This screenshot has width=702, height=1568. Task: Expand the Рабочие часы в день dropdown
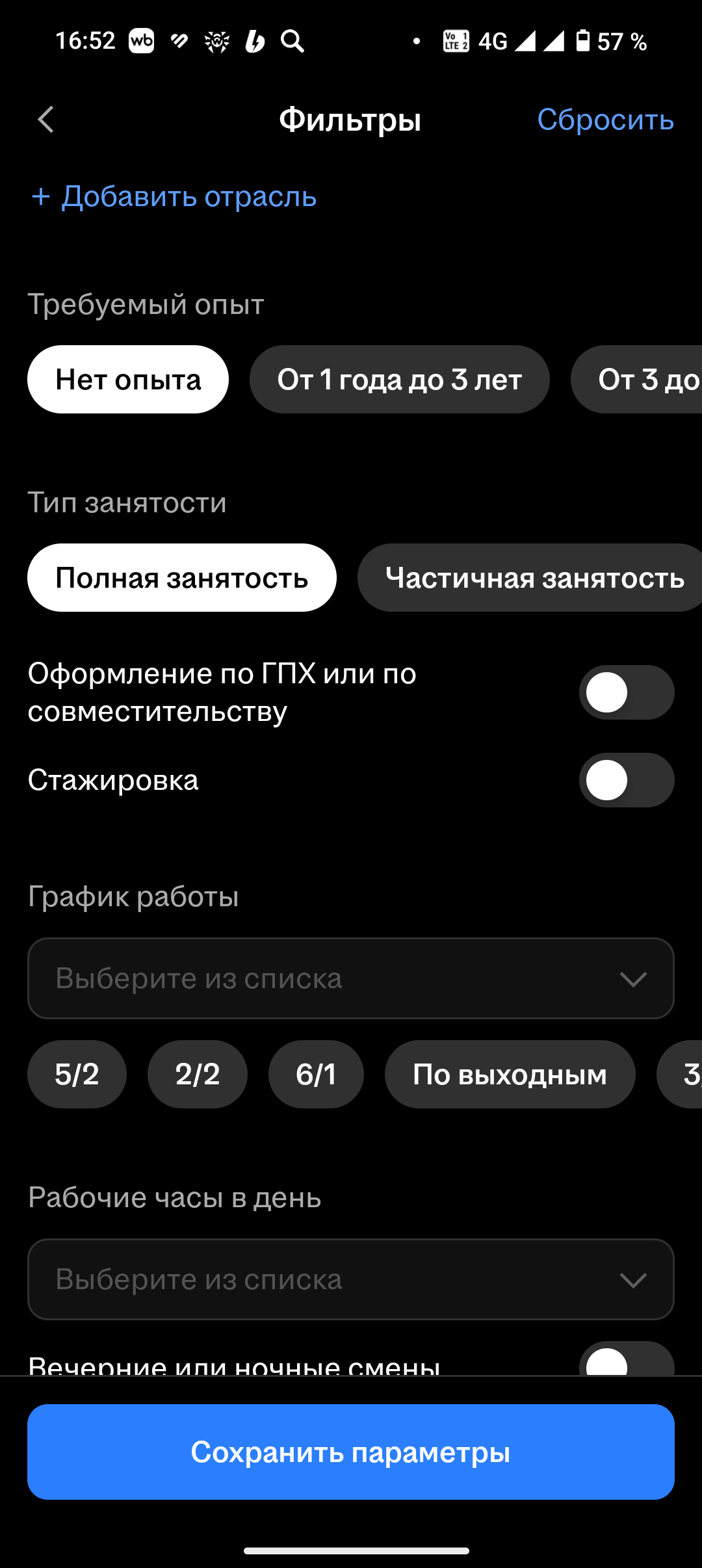[x=351, y=1279]
